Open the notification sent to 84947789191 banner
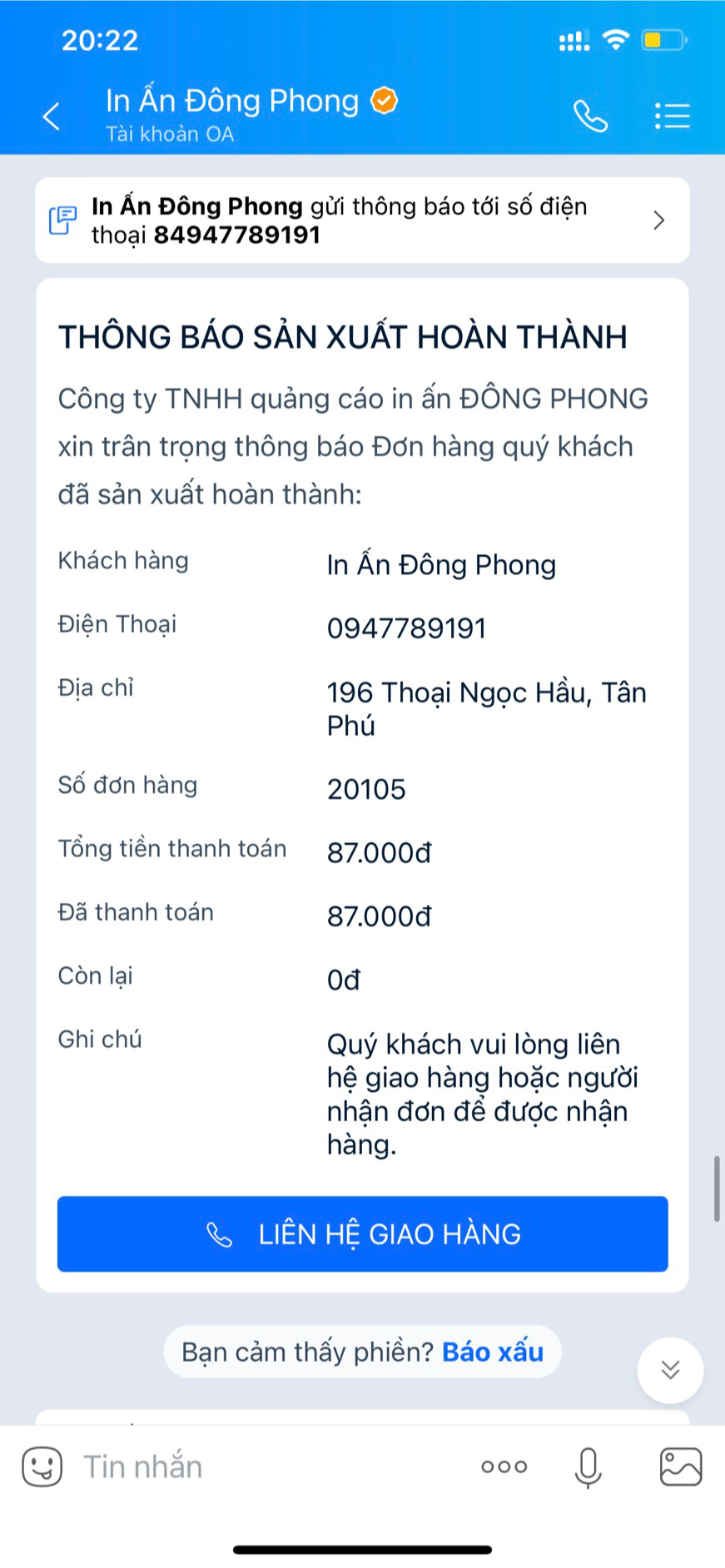The height and width of the screenshot is (1568, 725). 362,221
